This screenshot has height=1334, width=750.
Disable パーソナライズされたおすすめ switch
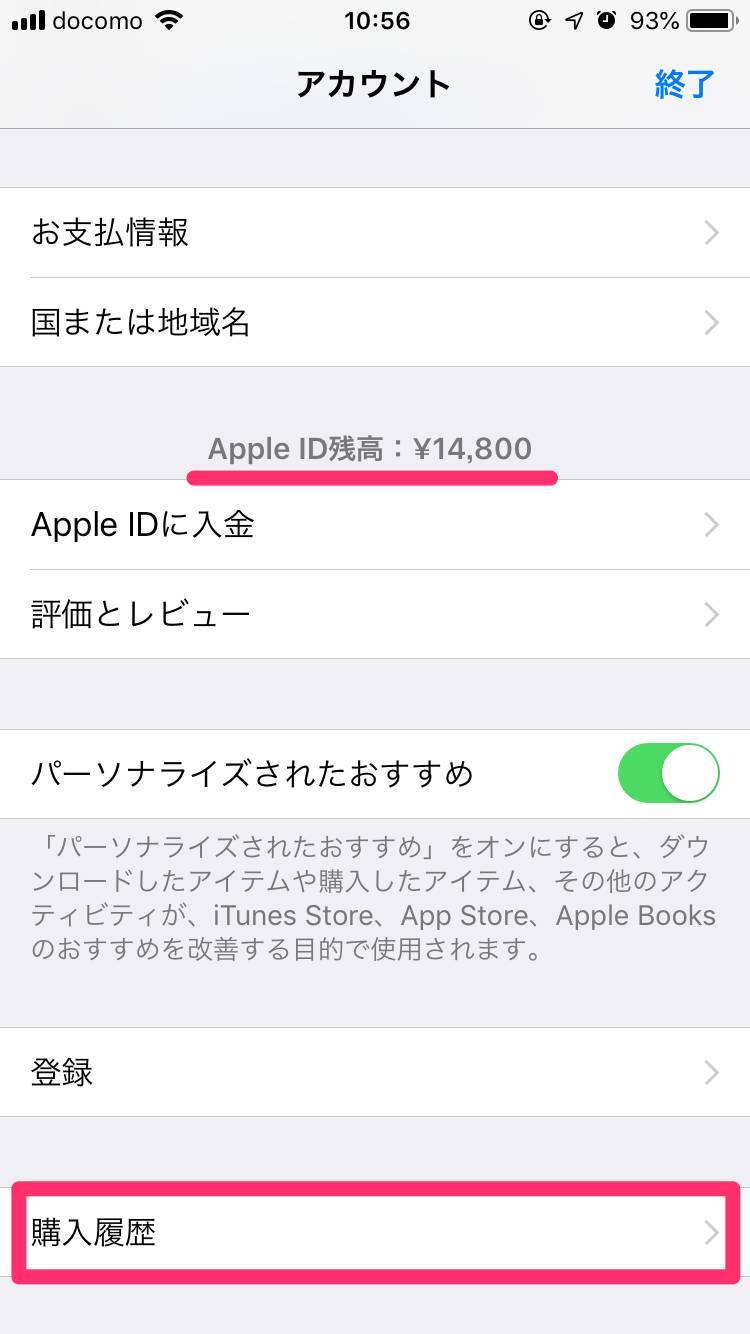point(669,773)
